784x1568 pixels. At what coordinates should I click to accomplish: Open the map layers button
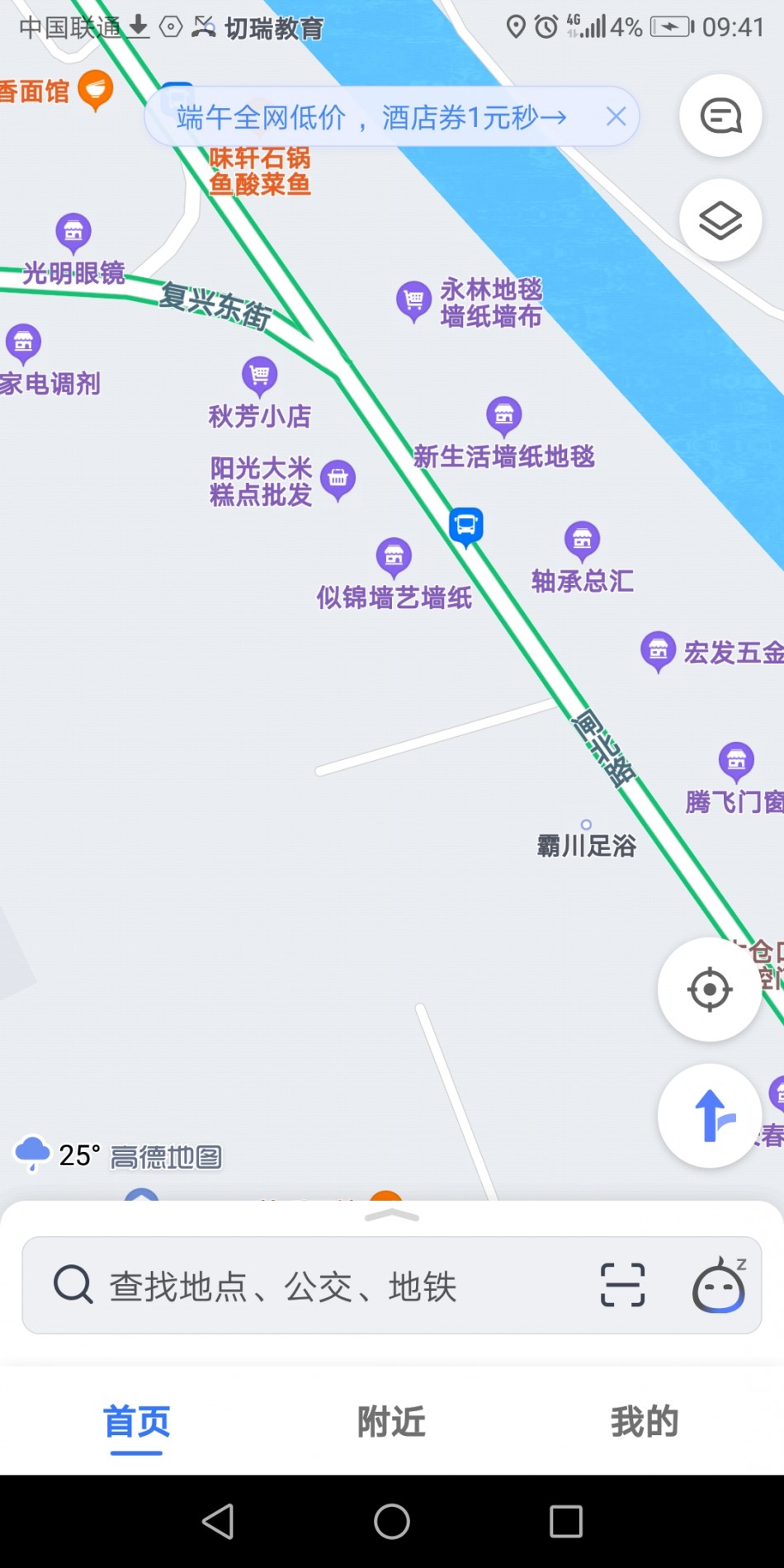pyautogui.click(x=720, y=220)
